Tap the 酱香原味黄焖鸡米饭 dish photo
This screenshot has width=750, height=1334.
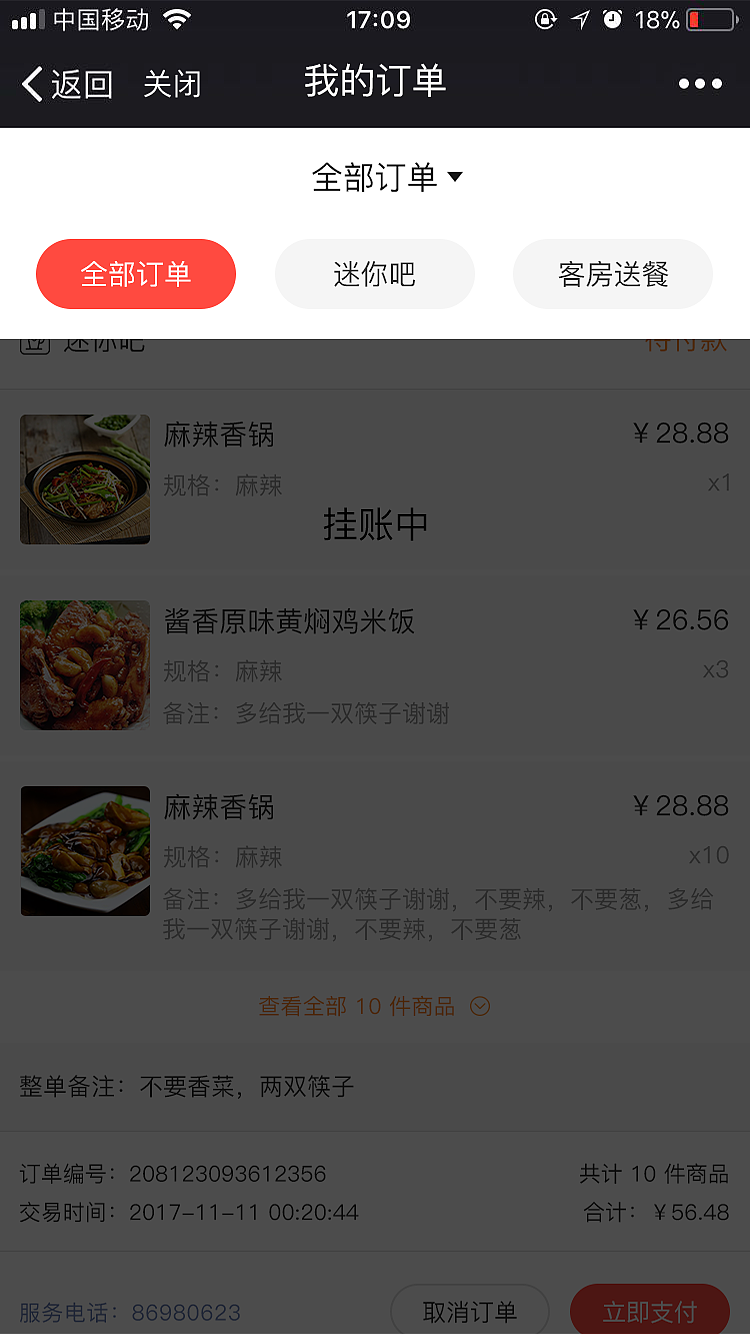click(85, 665)
